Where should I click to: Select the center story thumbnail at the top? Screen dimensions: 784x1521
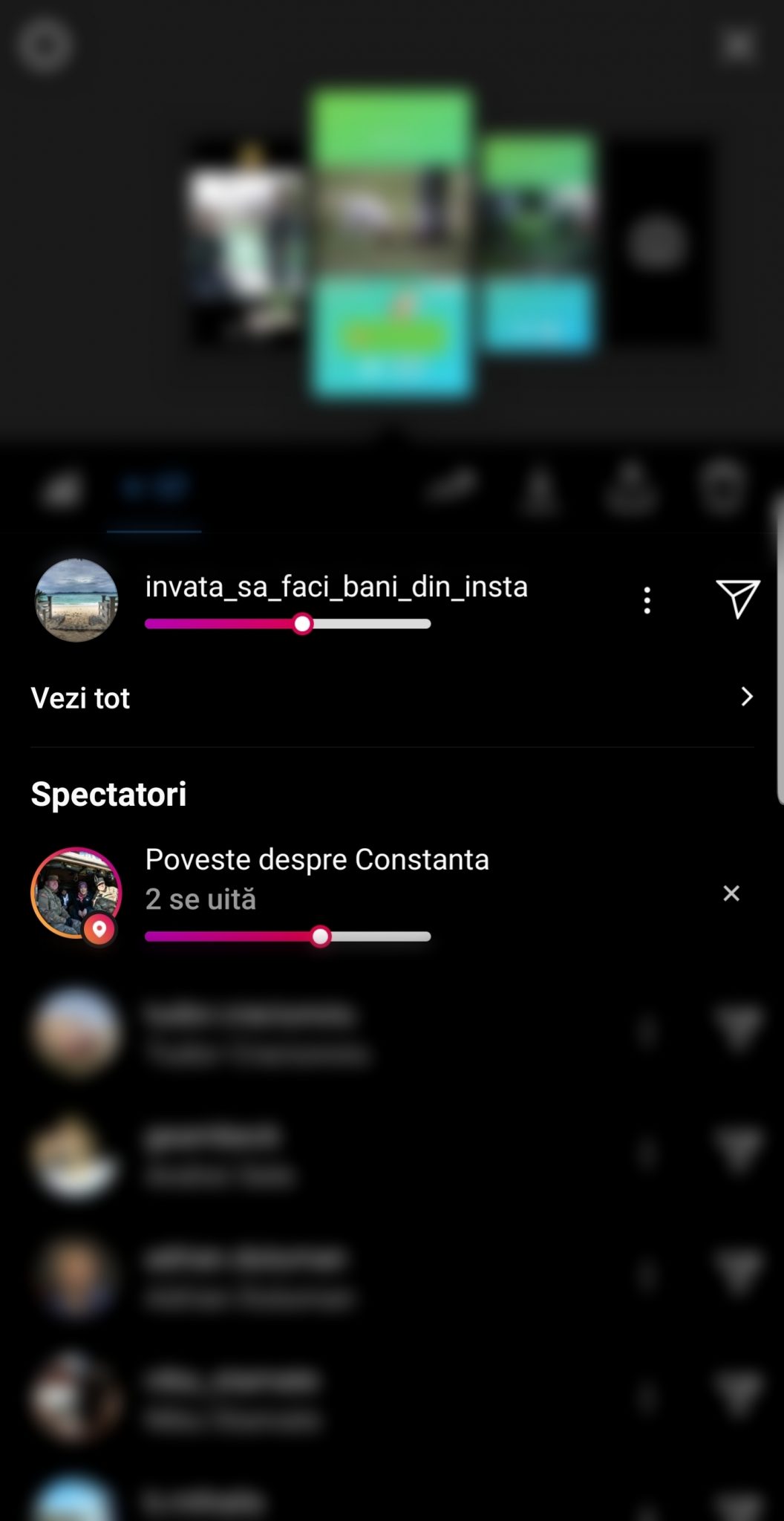tap(392, 245)
